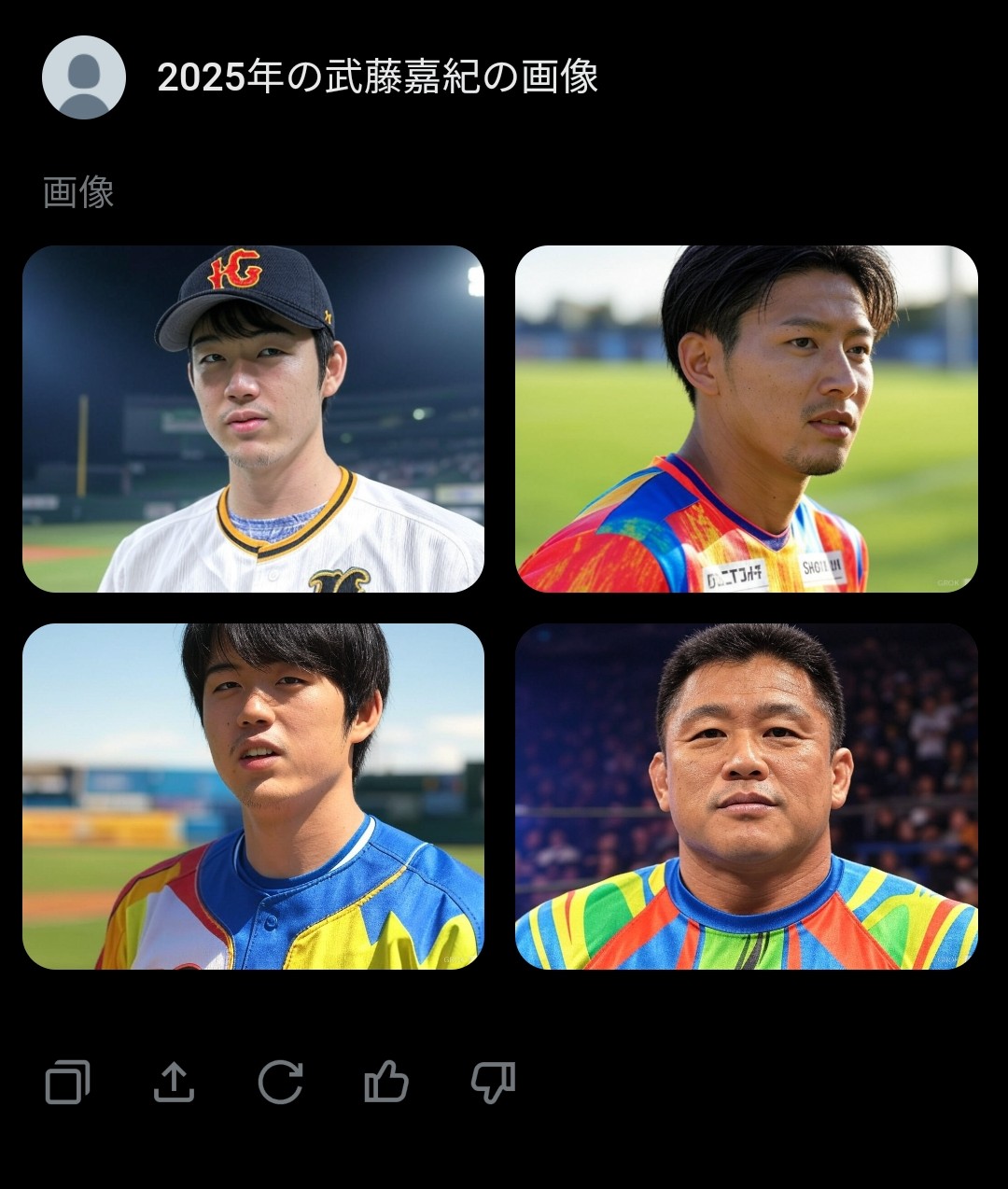Share the generated images
Viewport: 1008px width, 1189px height.
coord(174,1083)
